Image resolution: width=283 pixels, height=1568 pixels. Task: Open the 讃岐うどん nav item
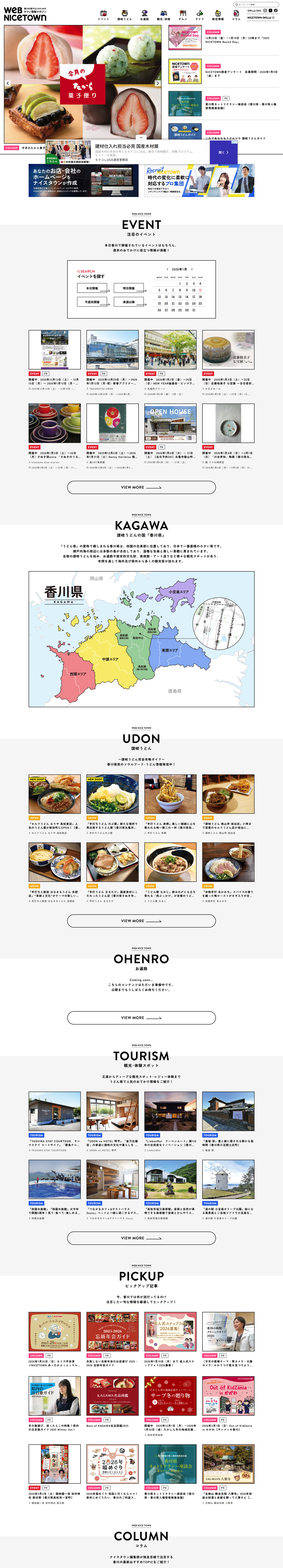[x=124, y=15]
